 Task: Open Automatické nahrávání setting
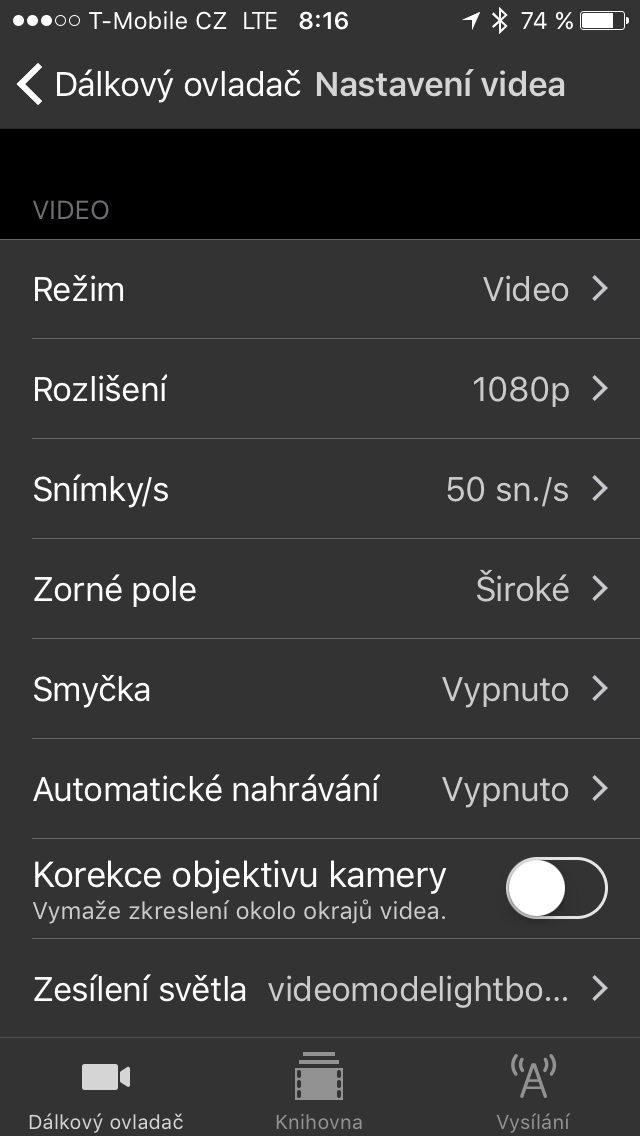320,789
